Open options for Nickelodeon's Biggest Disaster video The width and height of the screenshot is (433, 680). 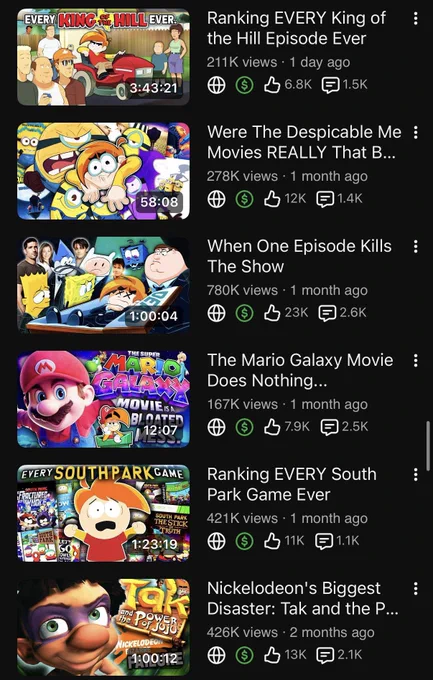(416, 588)
